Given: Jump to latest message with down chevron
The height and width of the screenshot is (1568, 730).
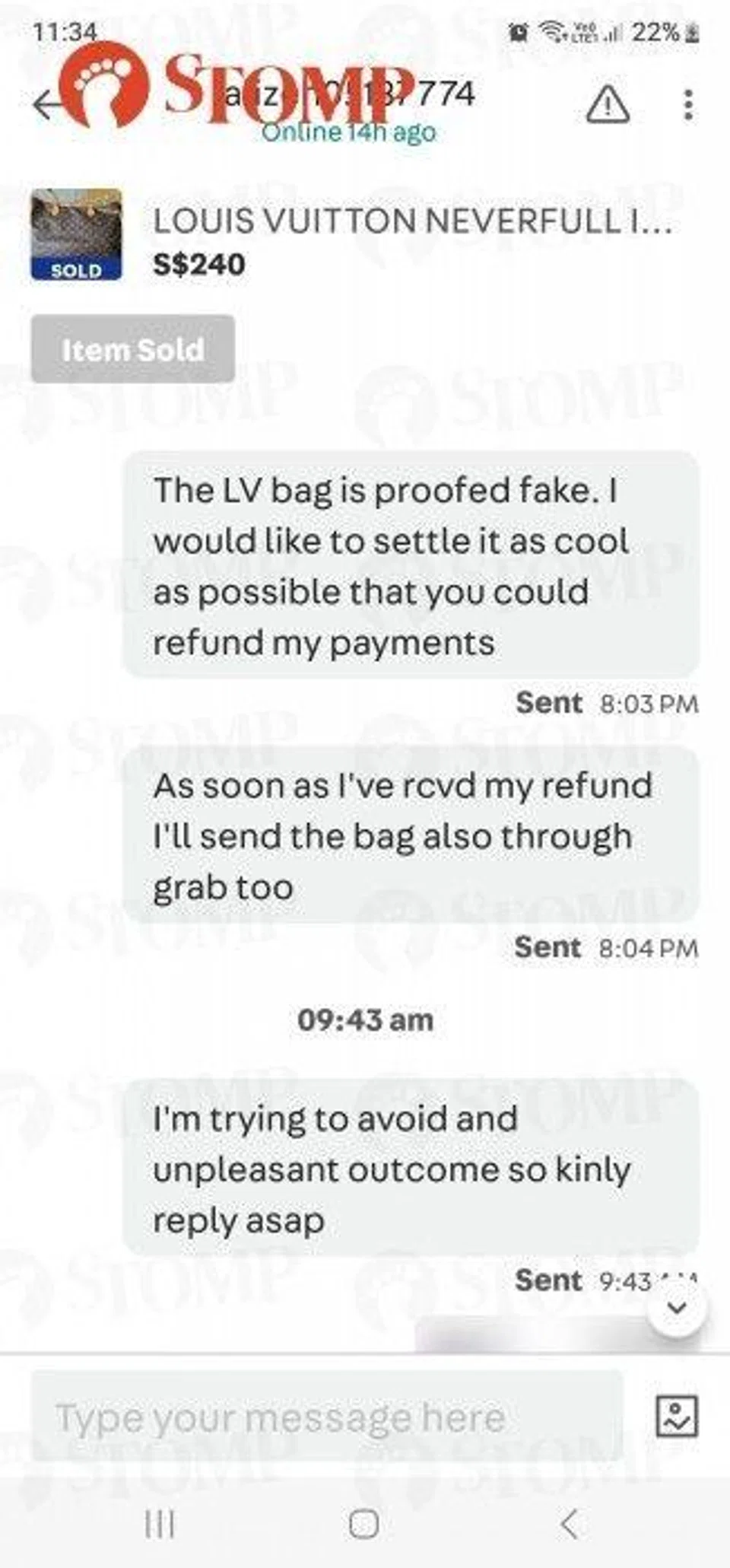Looking at the screenshot, I should point(677,1307).
